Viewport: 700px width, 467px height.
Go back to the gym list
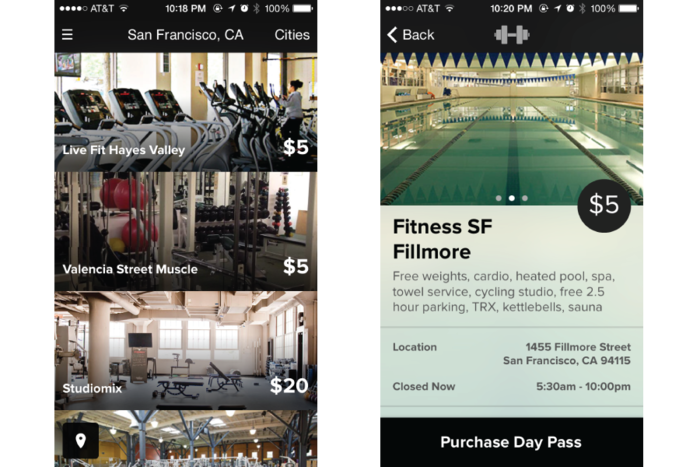click(x=411, y=35)
